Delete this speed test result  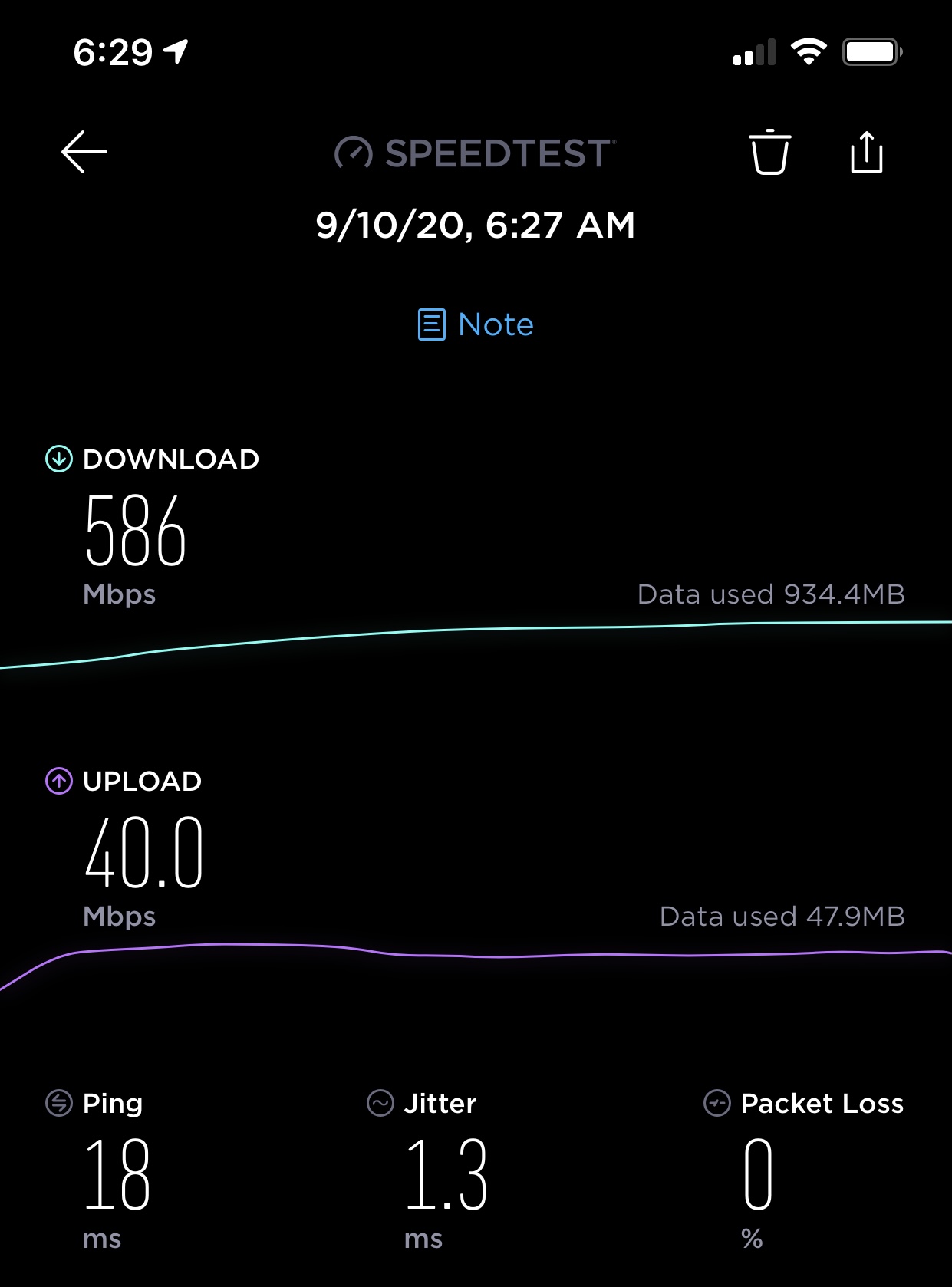coord(769,153)
